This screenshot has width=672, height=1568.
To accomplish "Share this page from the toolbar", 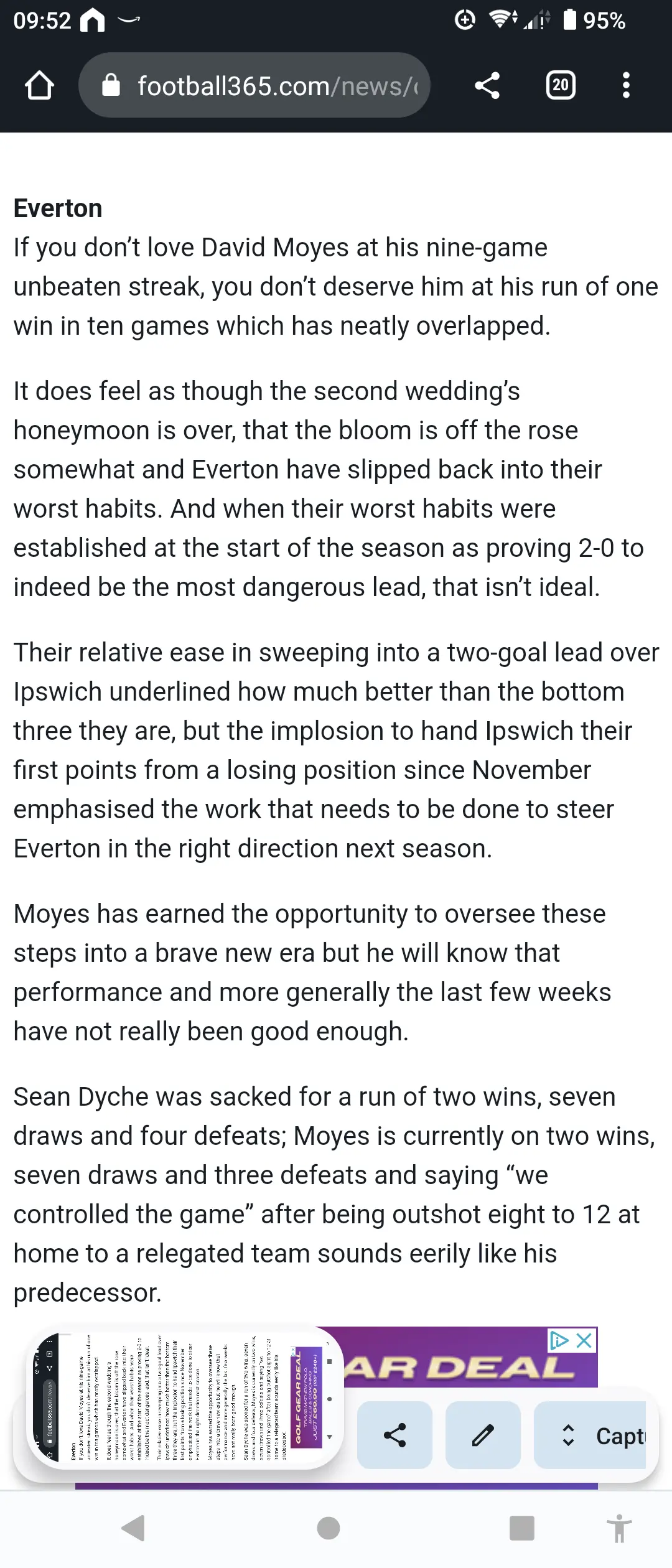I will point(487,85).
